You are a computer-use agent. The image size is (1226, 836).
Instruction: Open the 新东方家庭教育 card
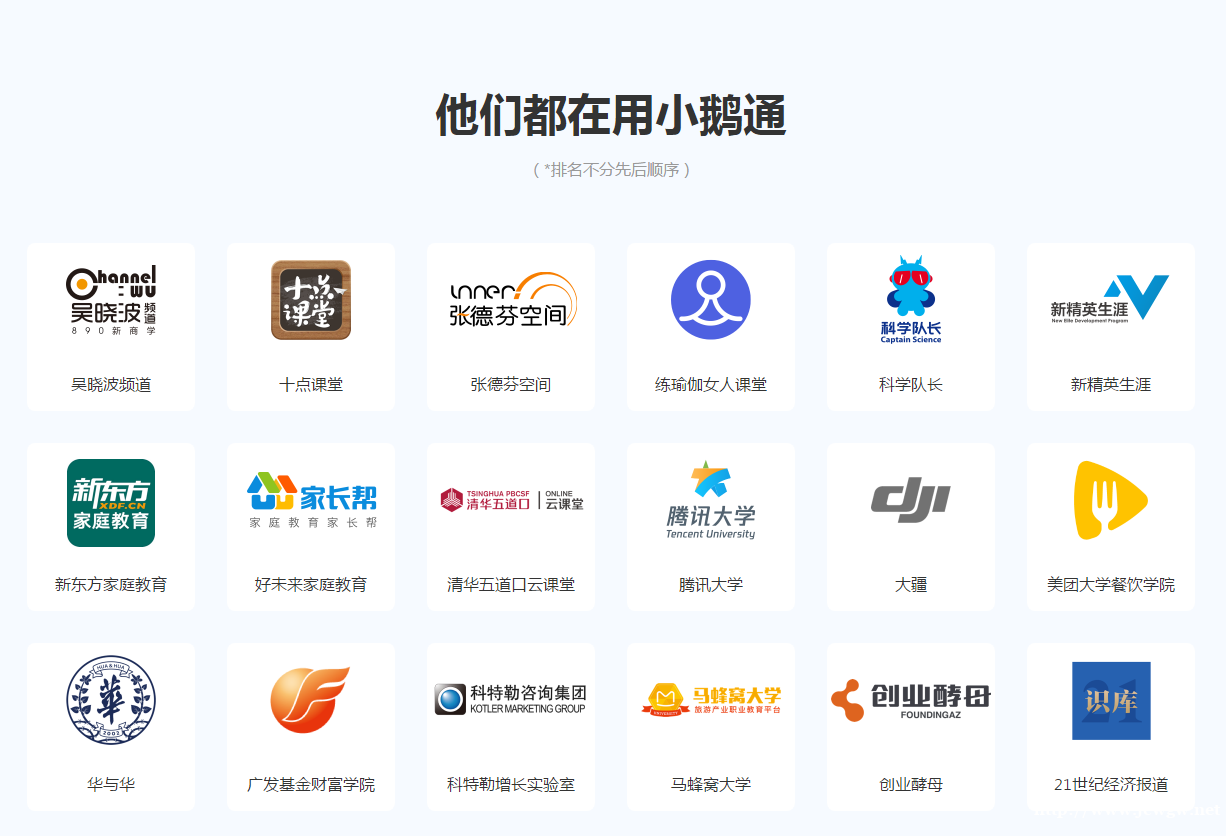click(x=111, y=526)
